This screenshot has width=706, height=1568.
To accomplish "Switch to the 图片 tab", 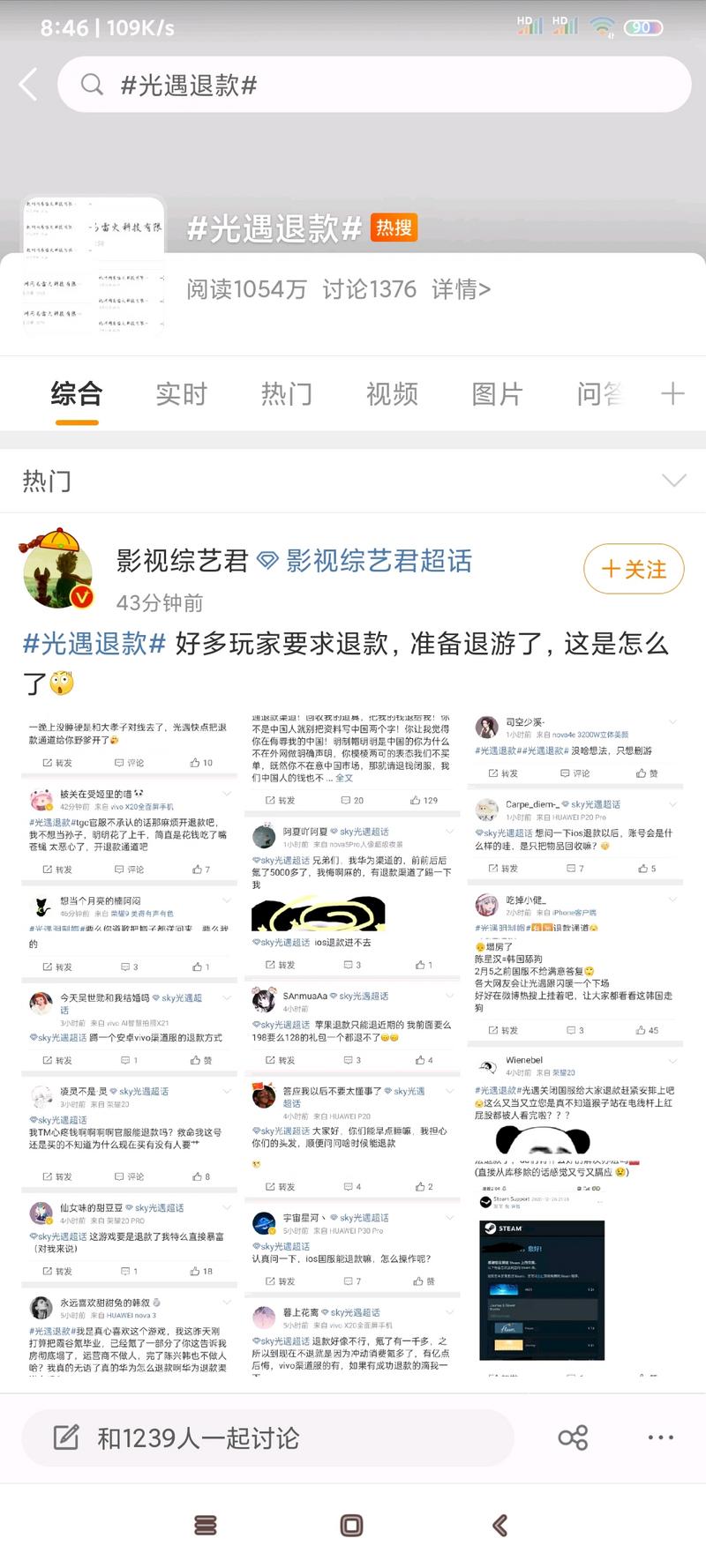I will pyautogui.click(x=497, y=393).
